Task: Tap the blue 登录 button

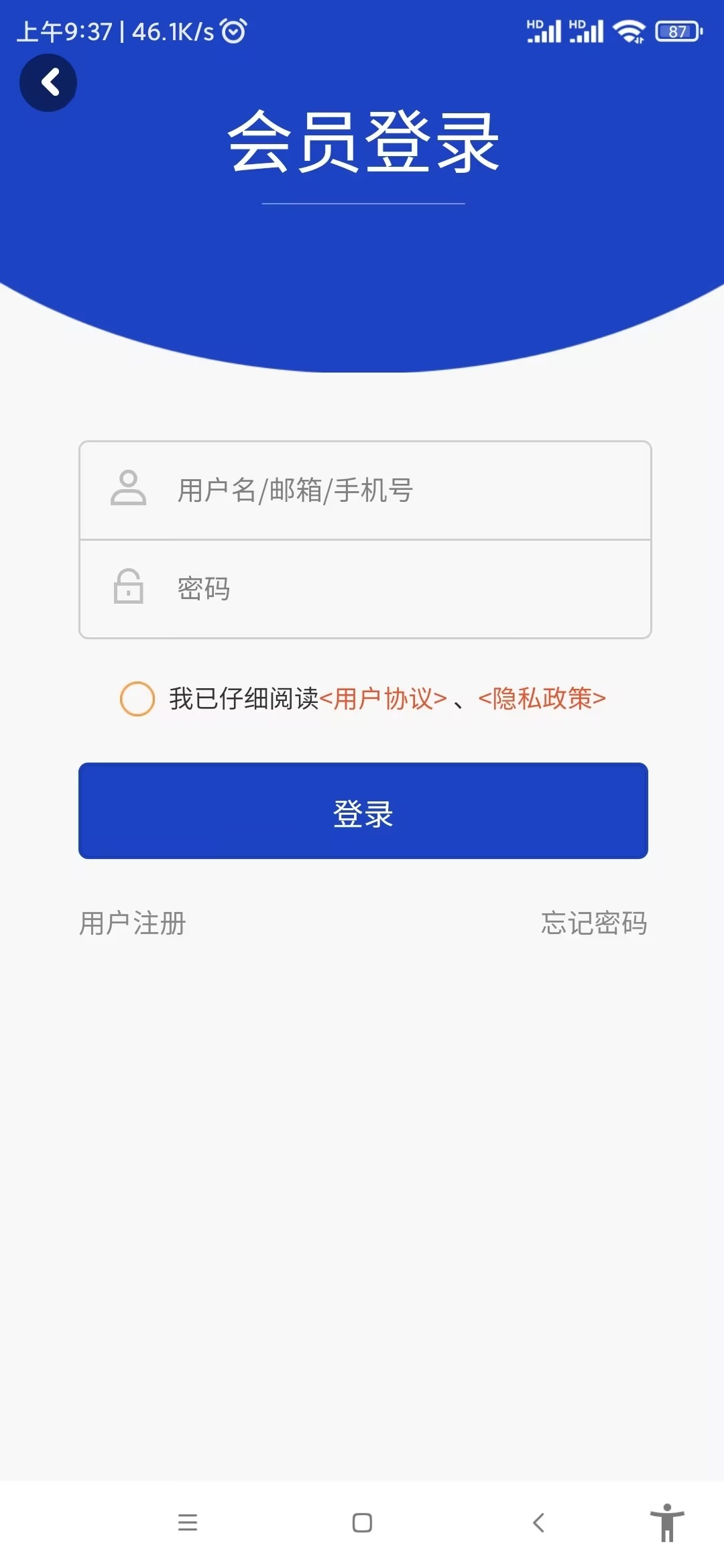Action: pyautogui.click(x=363, y=811)
